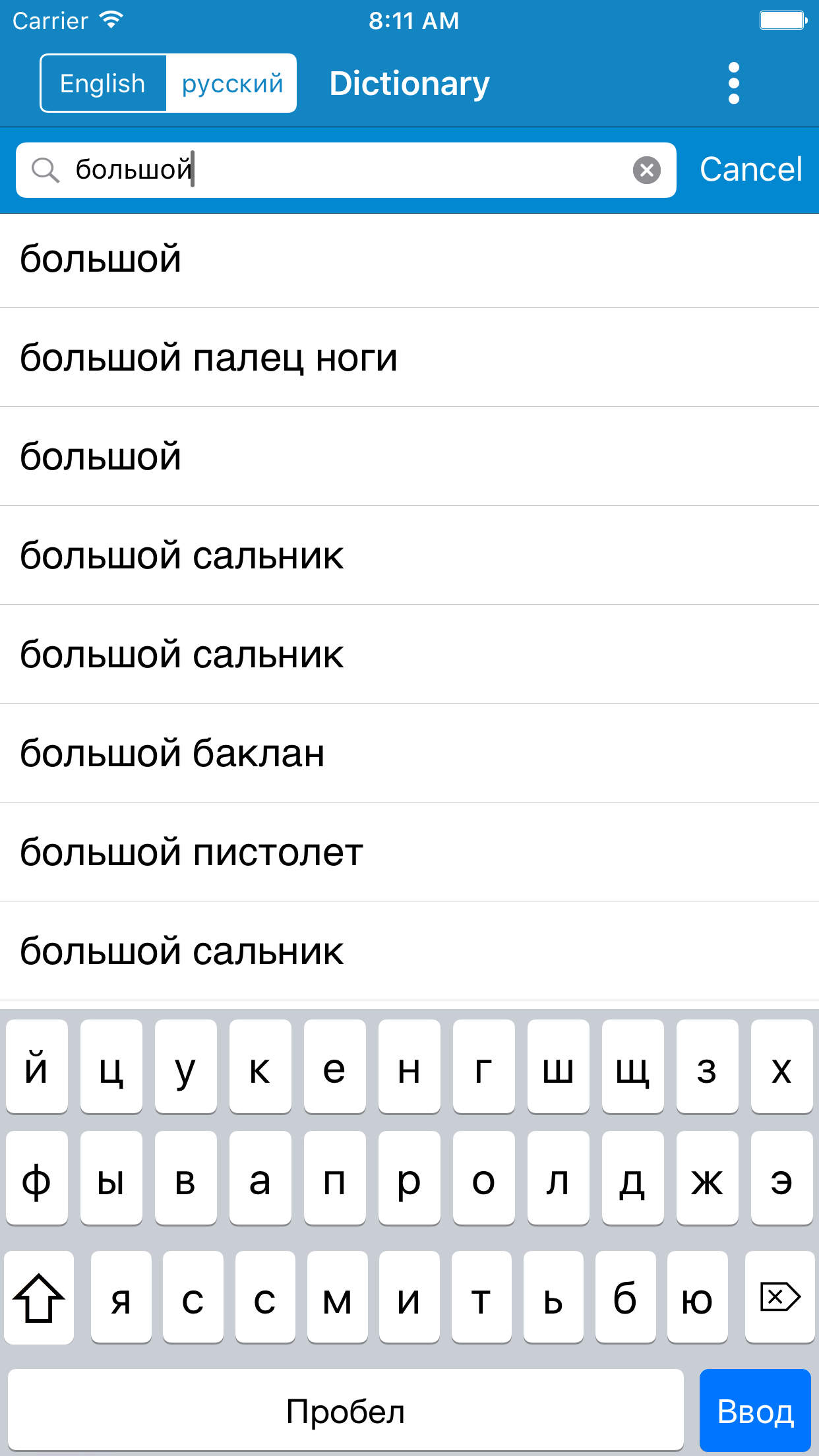Select the entry большой баклан
Image resolution: width=819 pixels, height=1456 pixels.
pos(409,754)
